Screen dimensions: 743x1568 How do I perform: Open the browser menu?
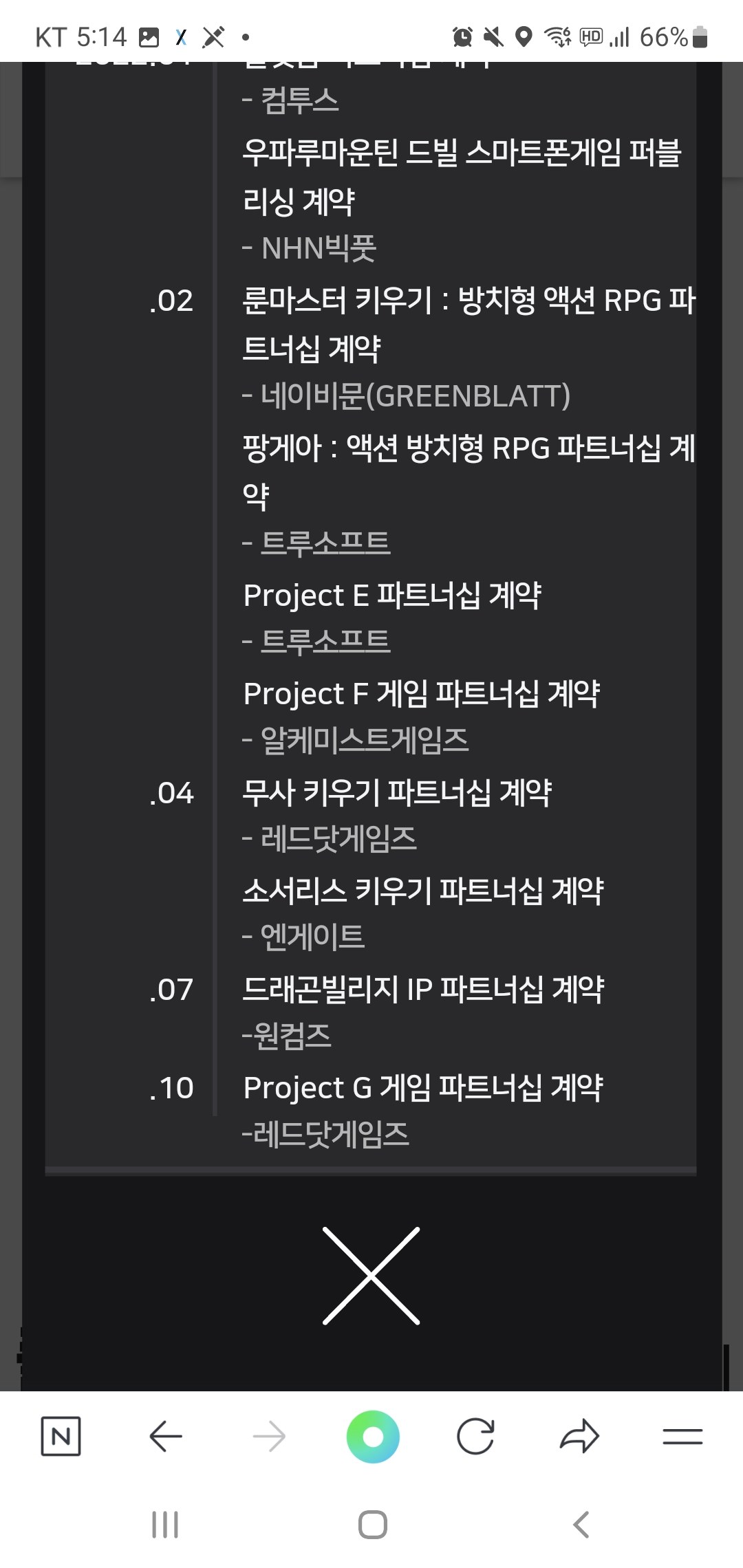682,1437
